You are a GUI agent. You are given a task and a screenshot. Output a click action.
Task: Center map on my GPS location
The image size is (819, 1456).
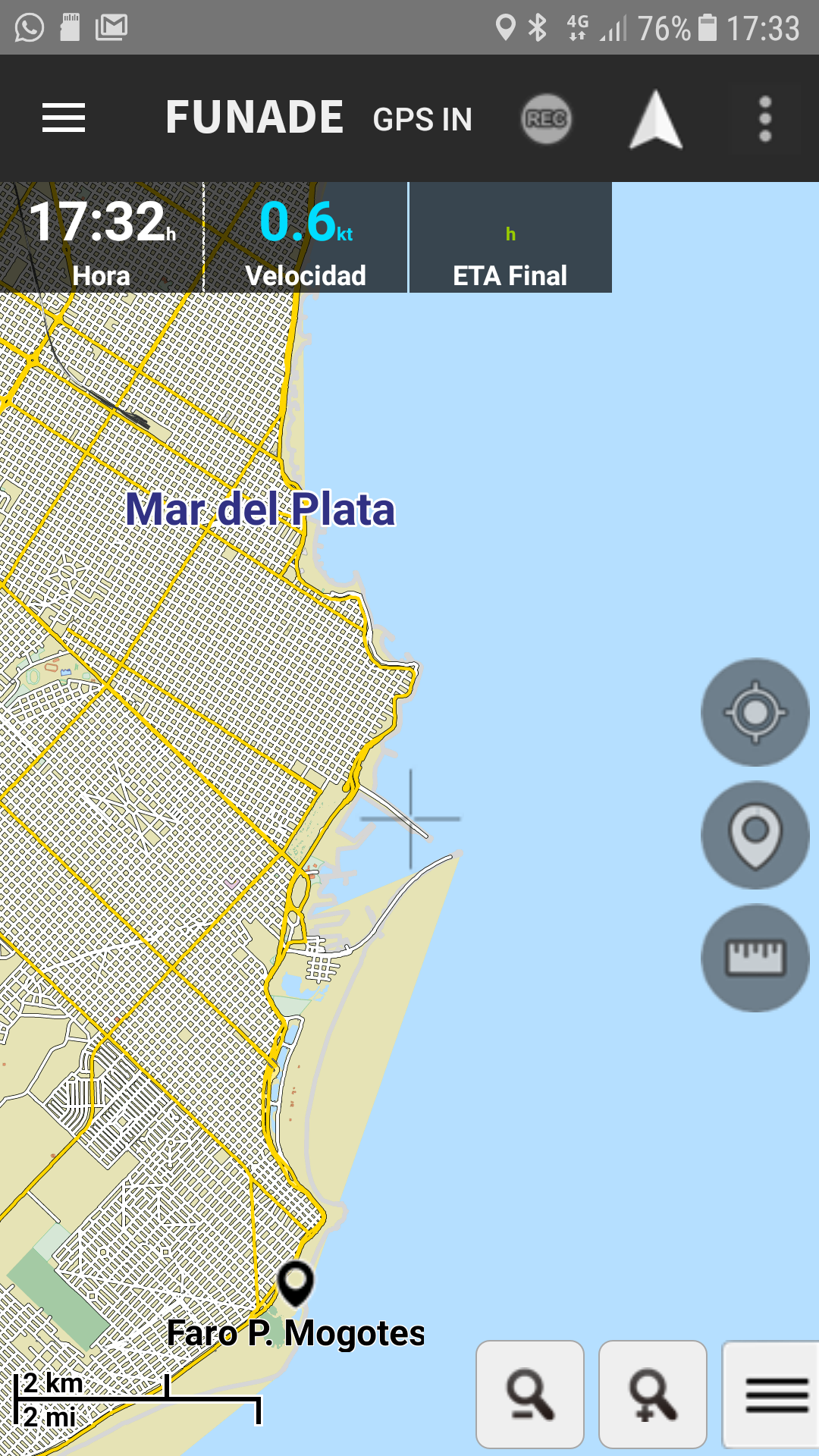[x=755, y=712]
